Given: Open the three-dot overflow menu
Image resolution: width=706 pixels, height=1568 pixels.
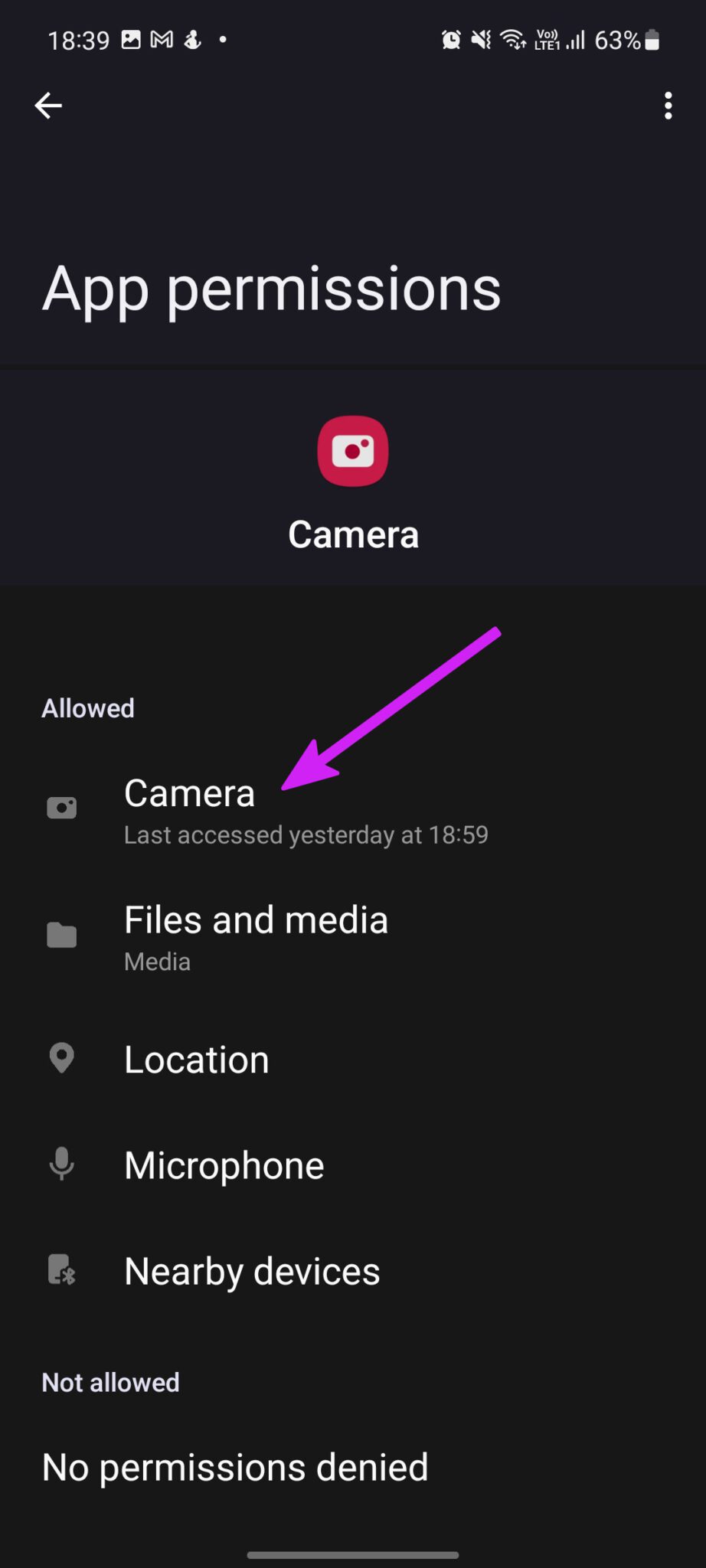Looking at the screenshot, I should pyautogui.click(x=668, y=105).
